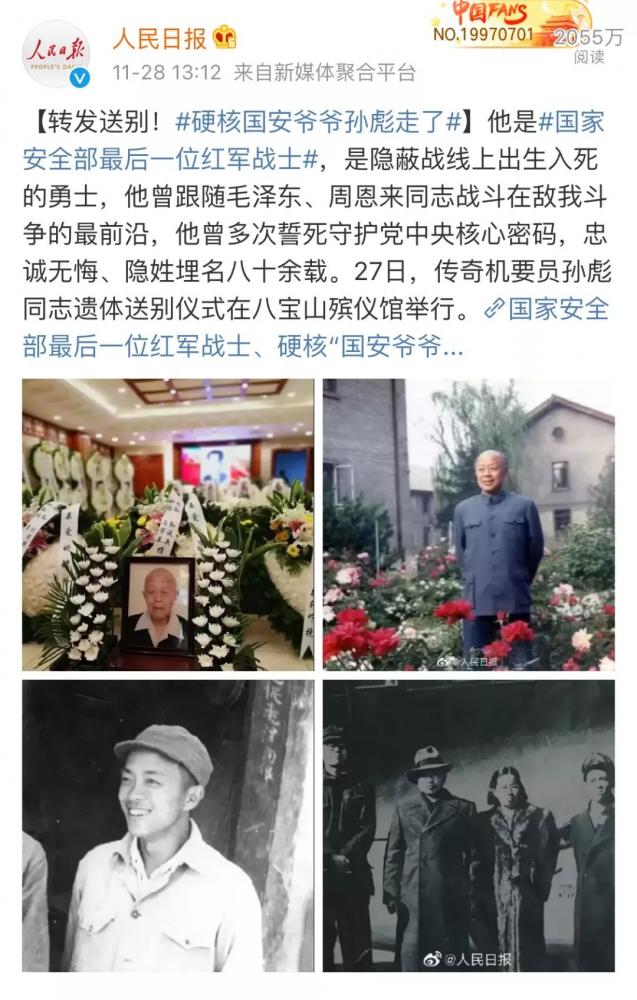Open 人民日报 profile avatar
This screenshot has height=1000, width=637.
click(x=56, y=54)
